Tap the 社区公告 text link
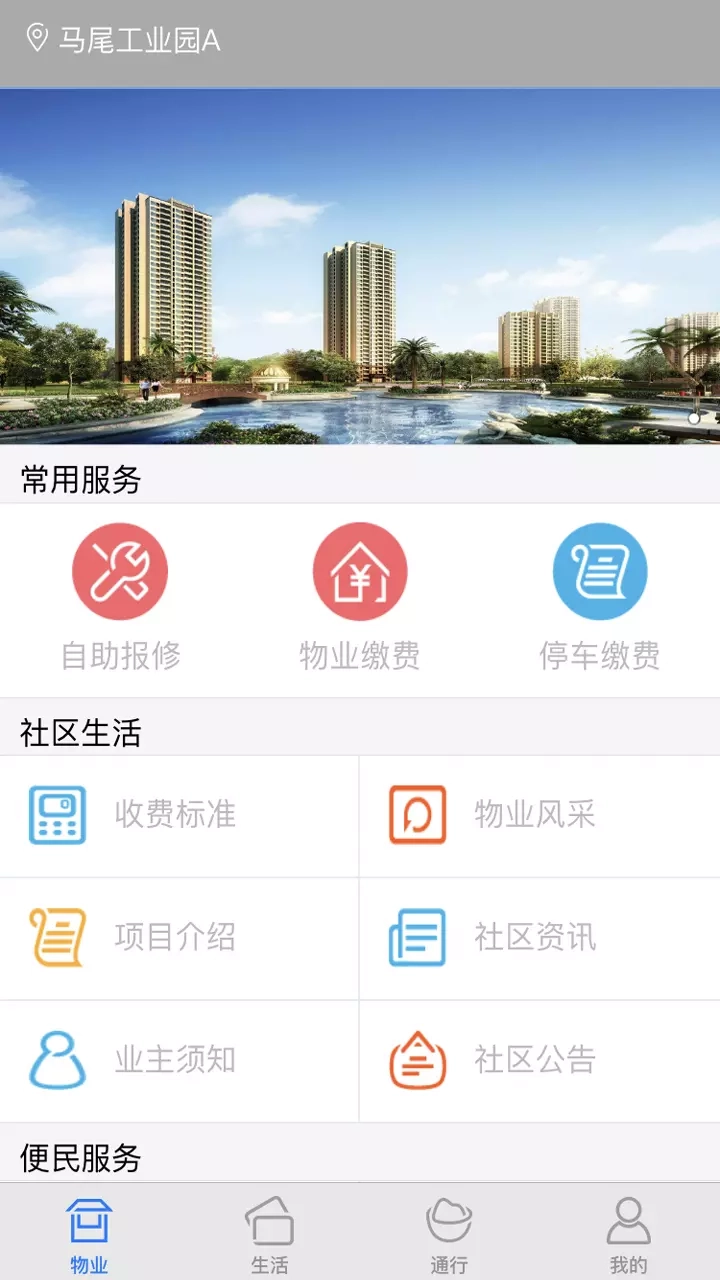Viewport: 720px width, 1280px height. [x=533, y=1060]
